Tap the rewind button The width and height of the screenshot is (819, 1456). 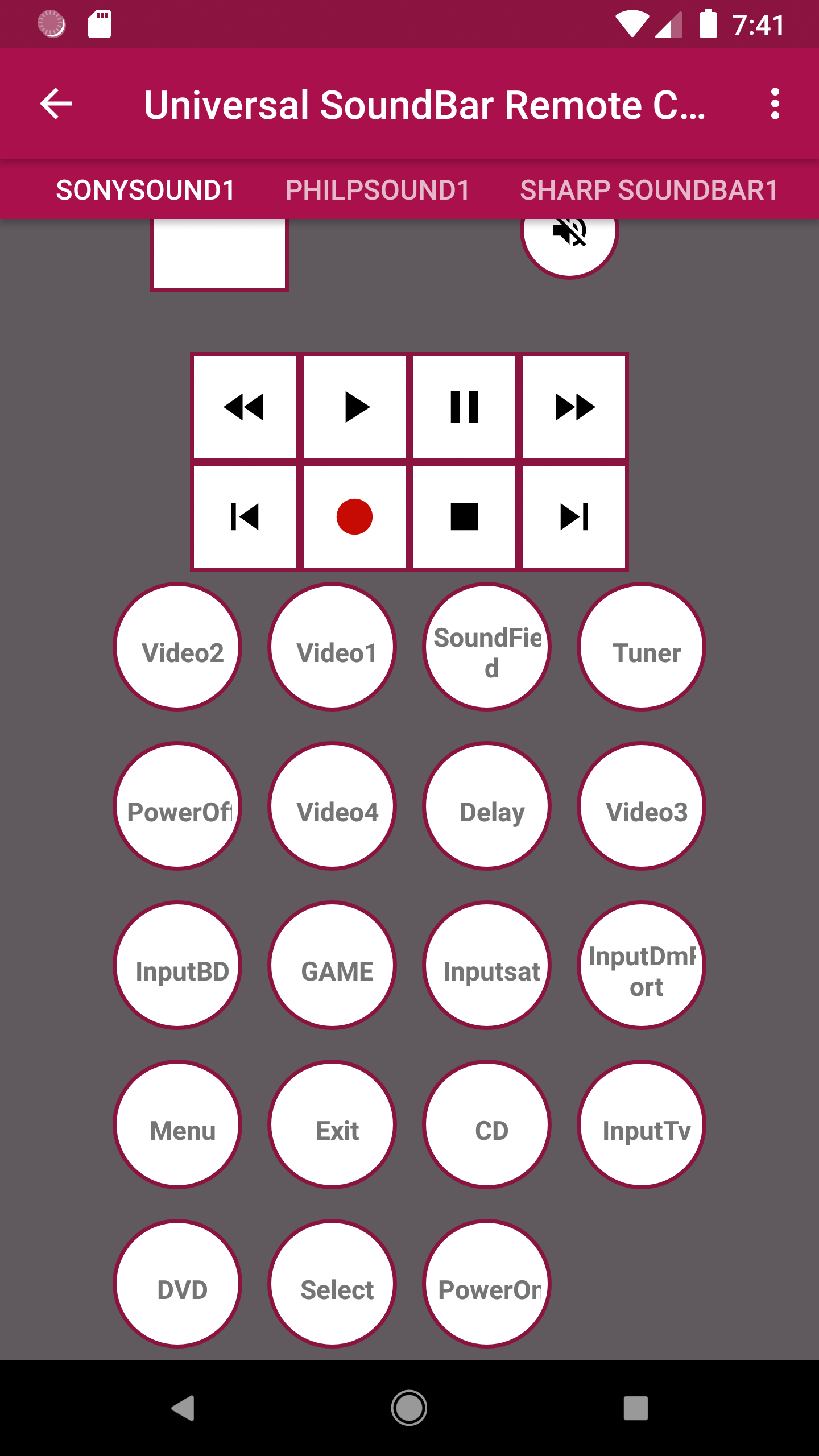[x=245, y=407]
